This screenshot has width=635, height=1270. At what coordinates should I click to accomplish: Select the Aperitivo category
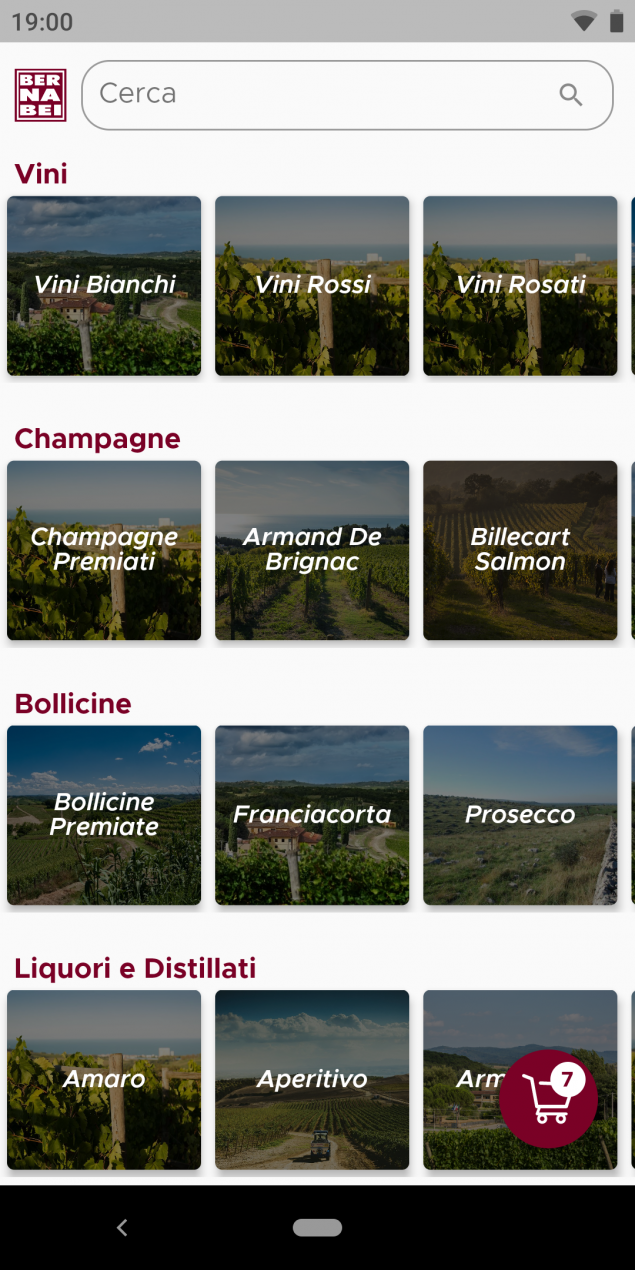coord(312,1080)
